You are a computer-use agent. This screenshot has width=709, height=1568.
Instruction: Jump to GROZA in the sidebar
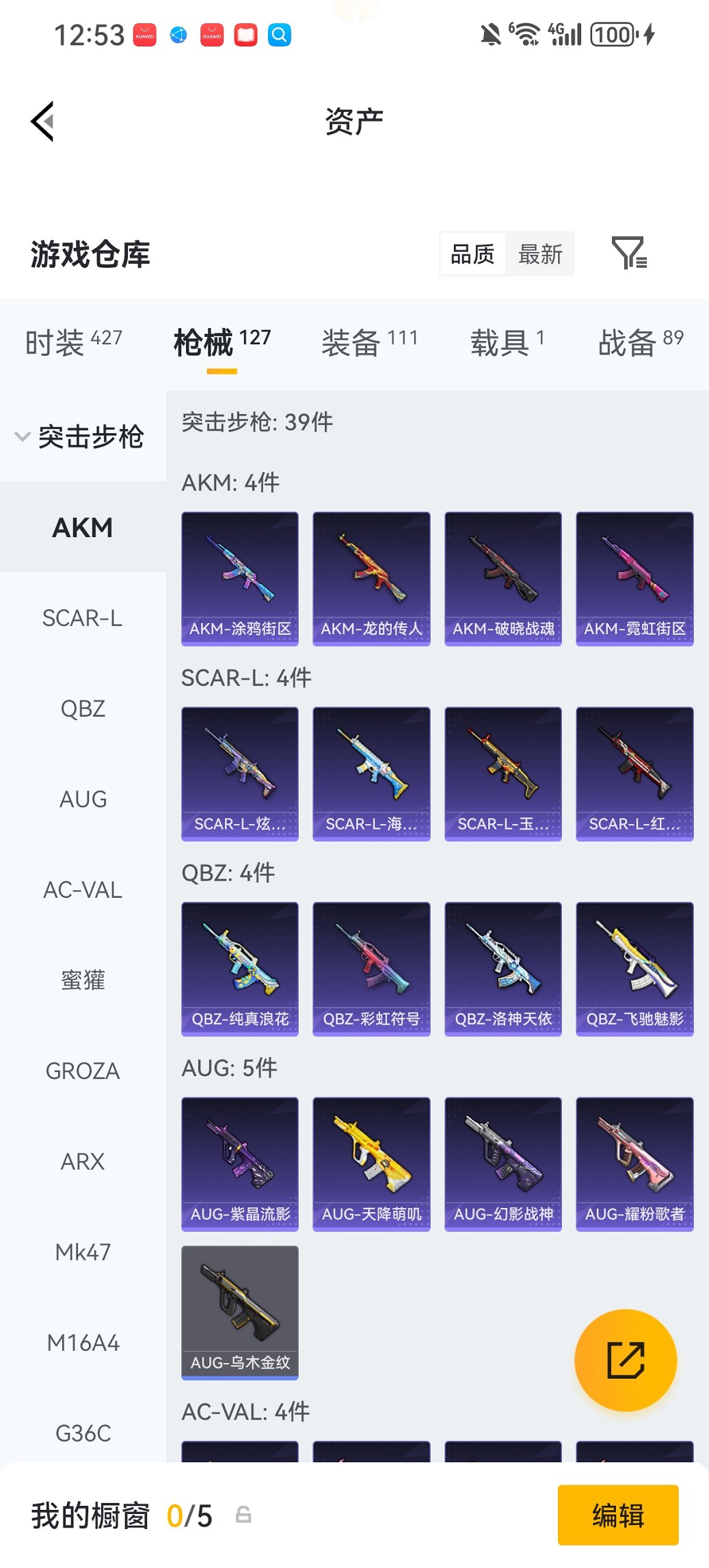83,1071
